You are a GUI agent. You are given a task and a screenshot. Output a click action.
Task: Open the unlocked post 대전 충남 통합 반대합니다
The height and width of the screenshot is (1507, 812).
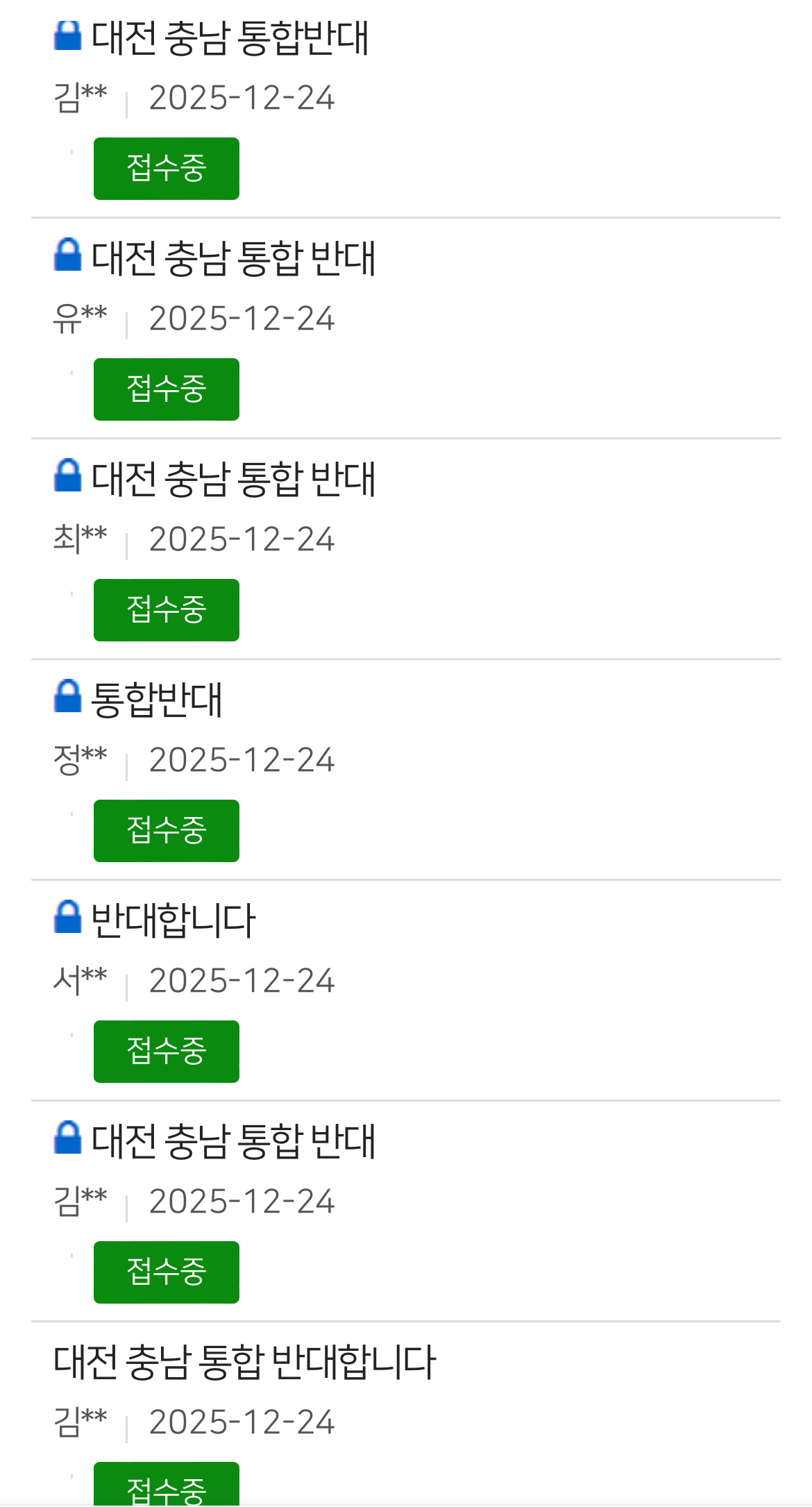(244, 1362)
